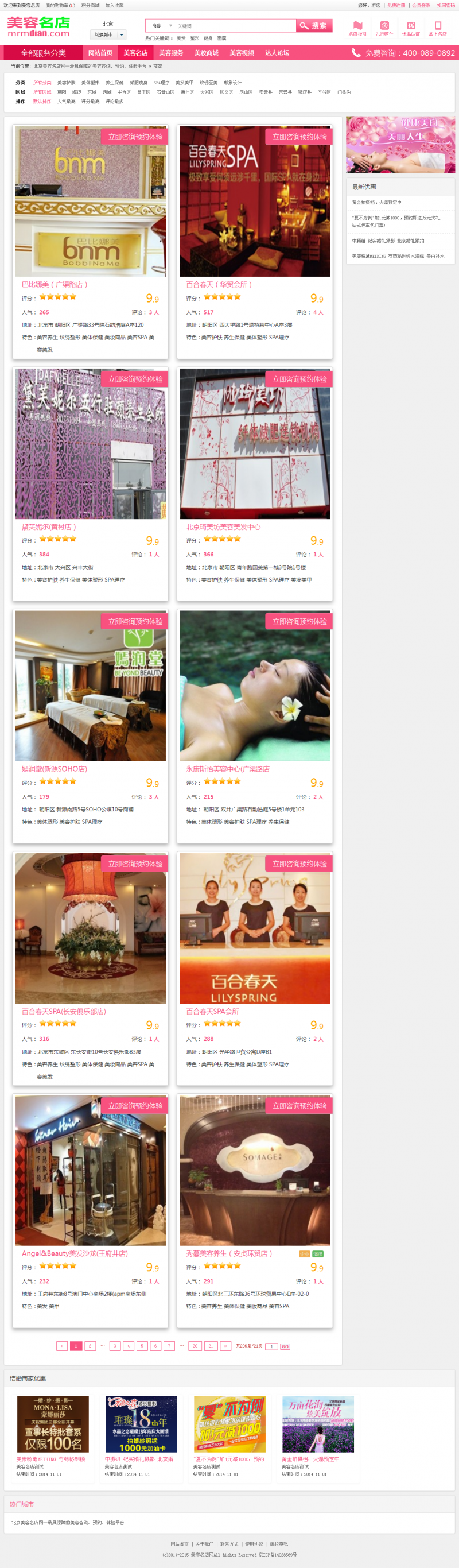459x1568 pixels.
Task: Filter by the 美容护肤 category
Action: [x=66, y=83]
